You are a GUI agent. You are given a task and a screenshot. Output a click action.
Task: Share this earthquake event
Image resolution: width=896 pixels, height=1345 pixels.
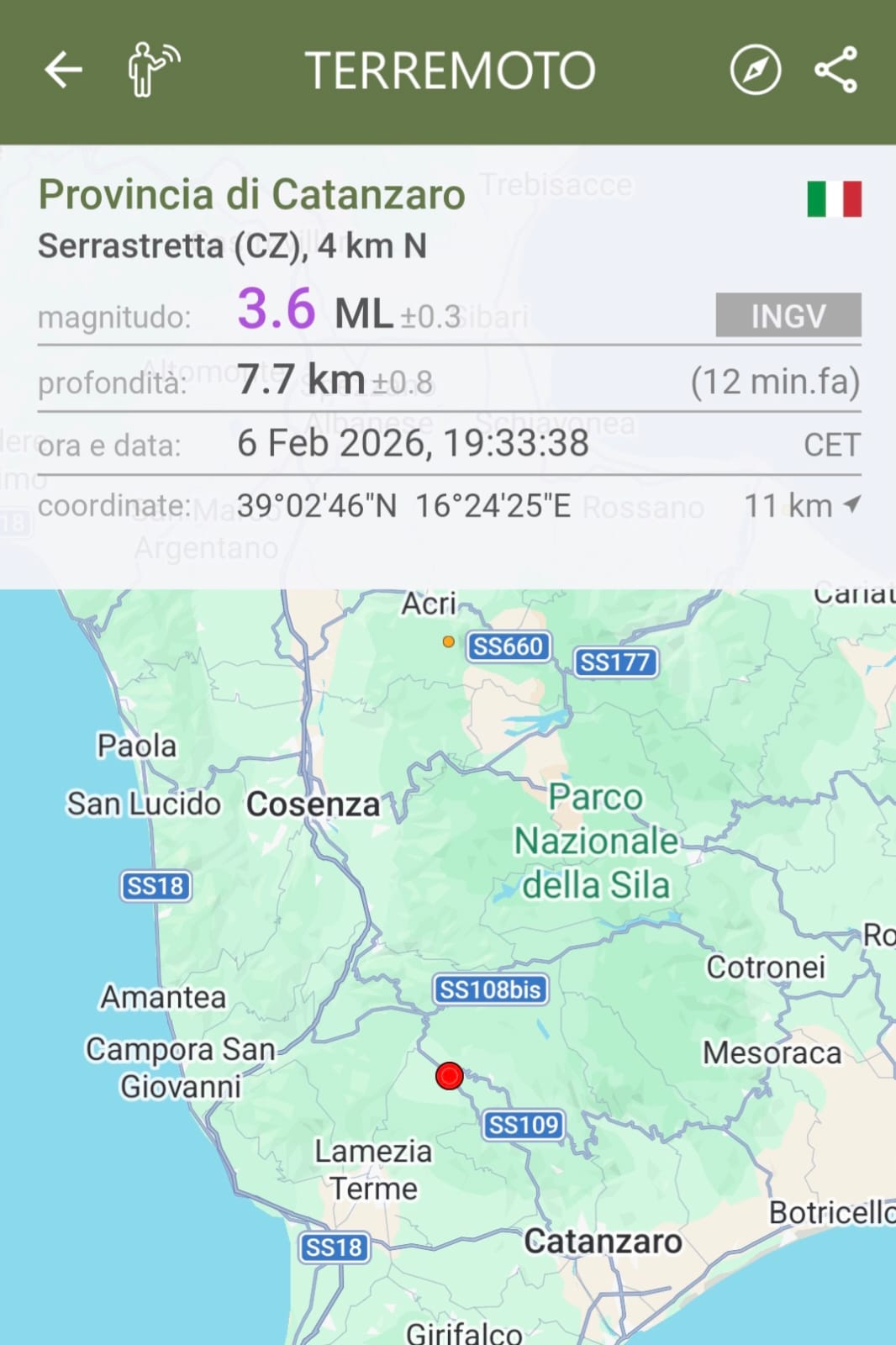835,70
